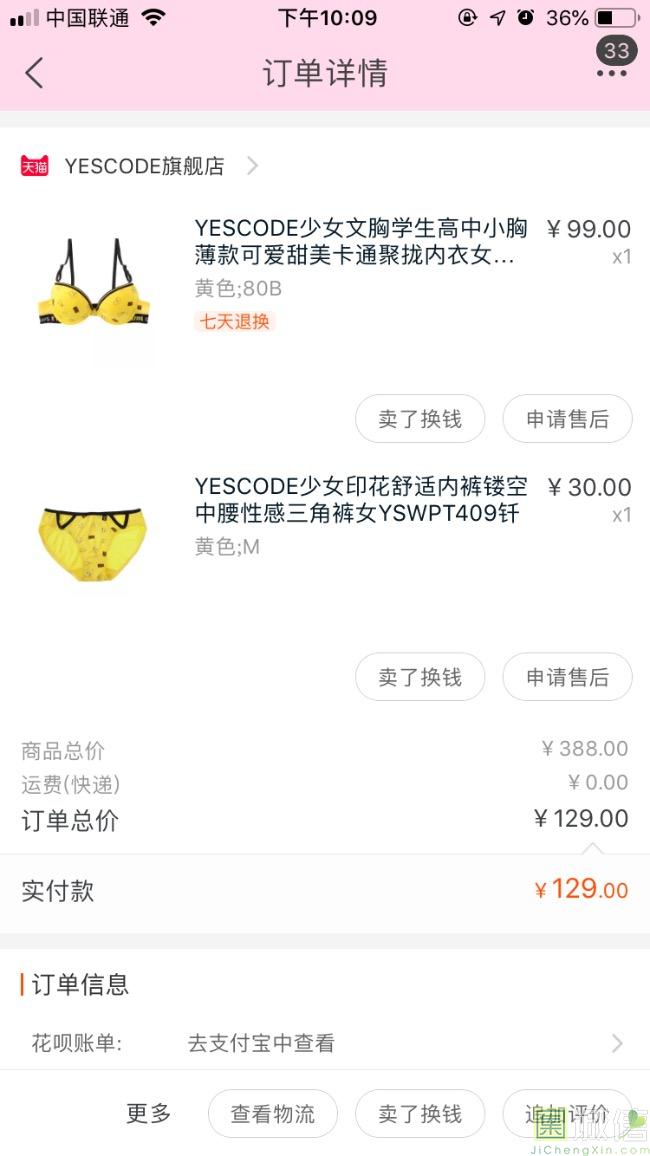The height and width of the screenshot is (1156, 650).
Task: Tap 申请售后 for the ¥99.00 bra
Action: 567,419
